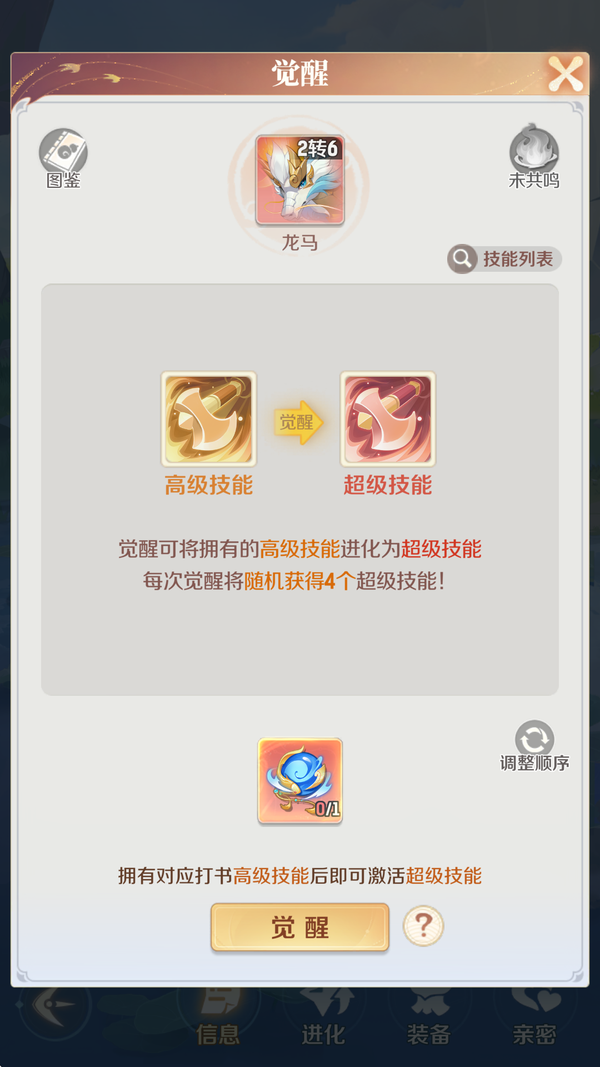Tap the 觉醒 awaken button

coord(299,927)
